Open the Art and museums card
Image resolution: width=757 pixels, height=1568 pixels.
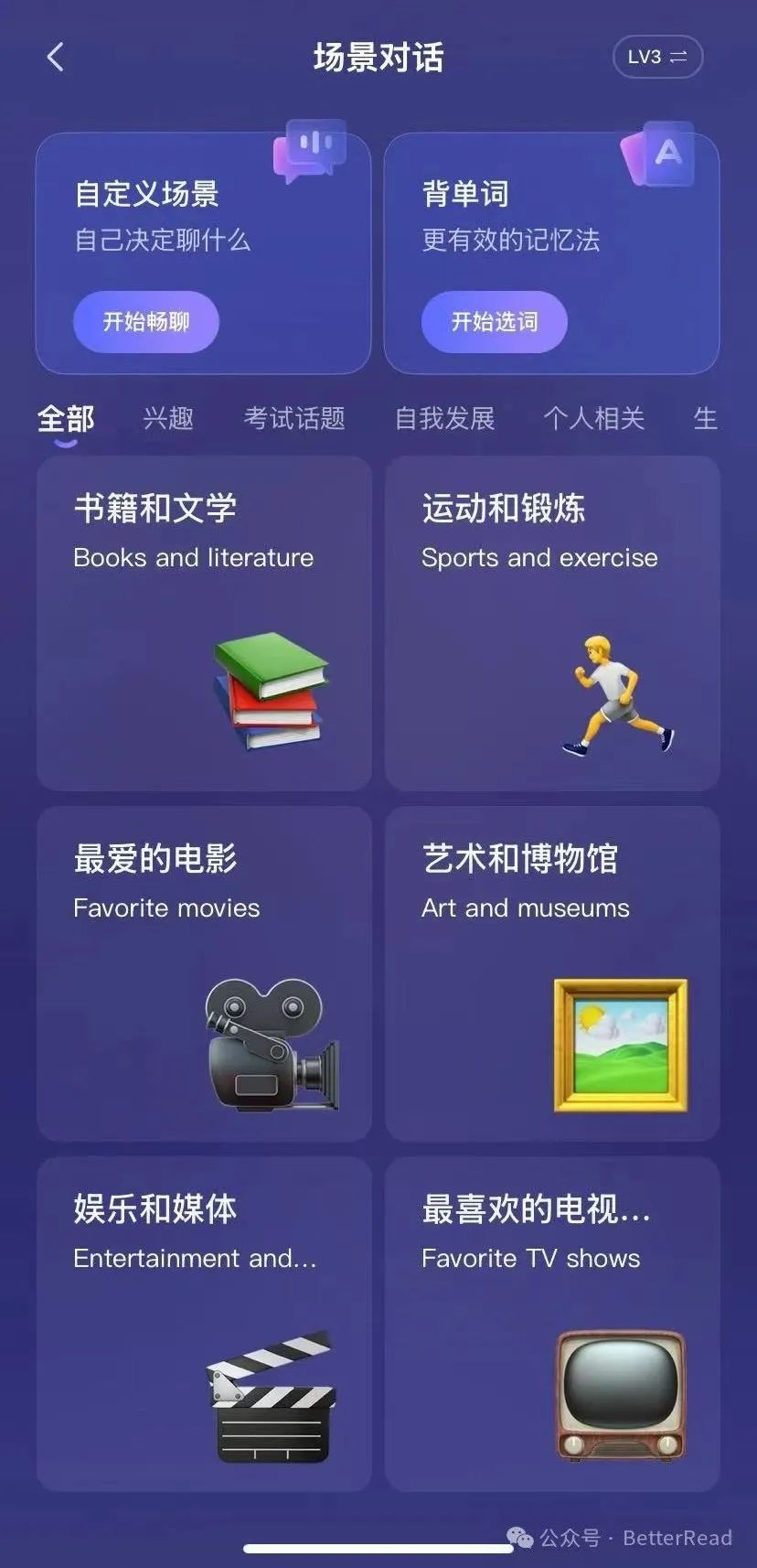[x=552, y=973]
